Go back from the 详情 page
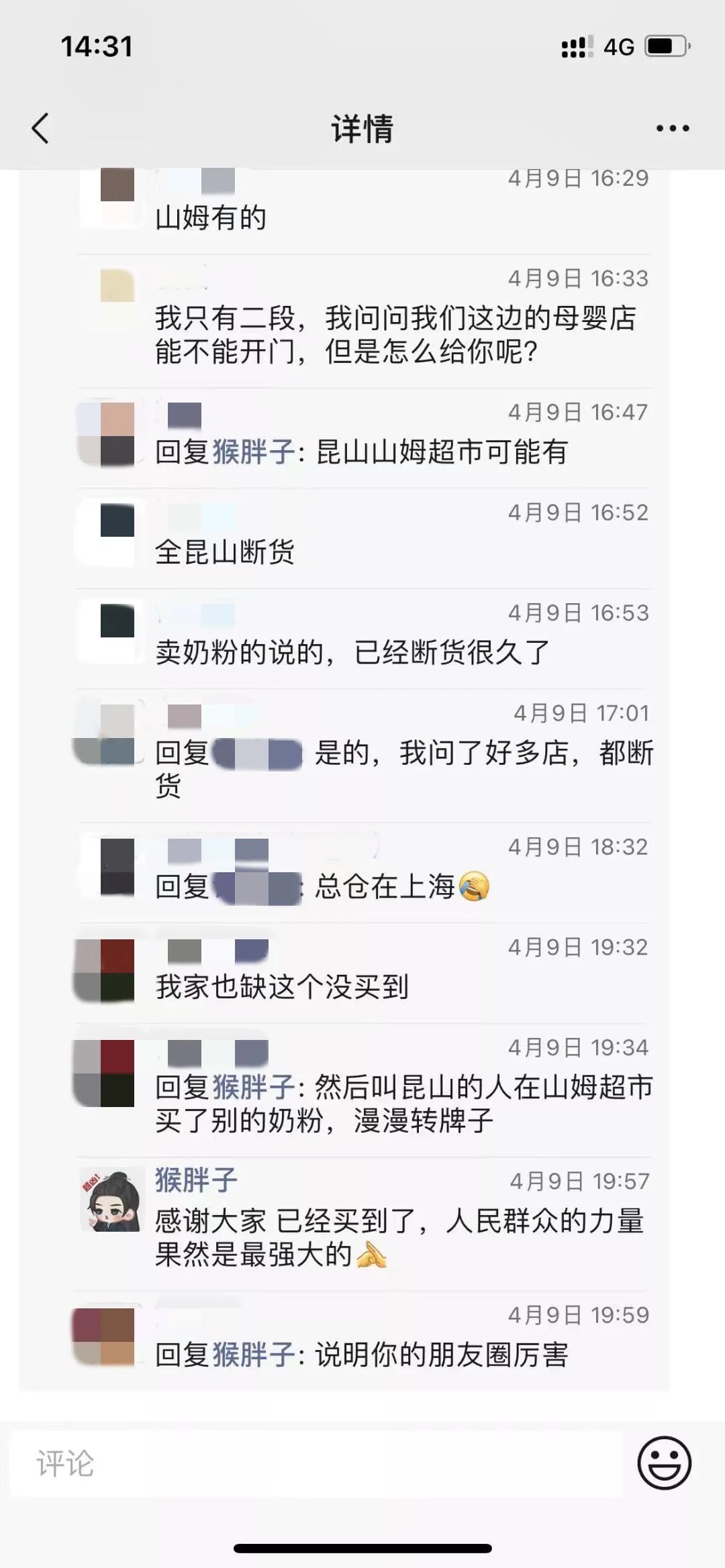The image size is (725, 1568). pyautogui.click(x=40, y=127)
